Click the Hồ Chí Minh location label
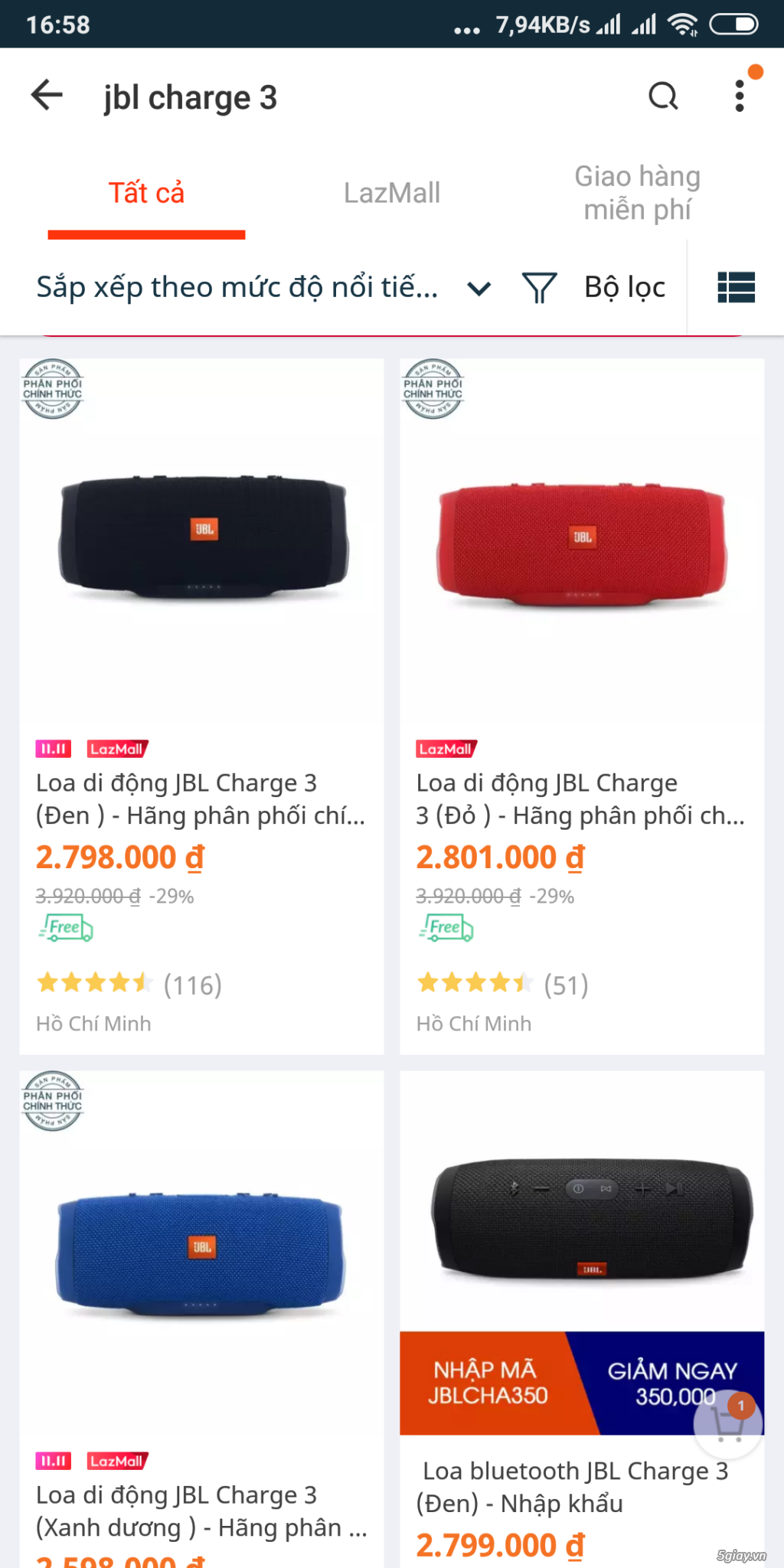Viewport: 784px width, 1568px height. 93,1024
